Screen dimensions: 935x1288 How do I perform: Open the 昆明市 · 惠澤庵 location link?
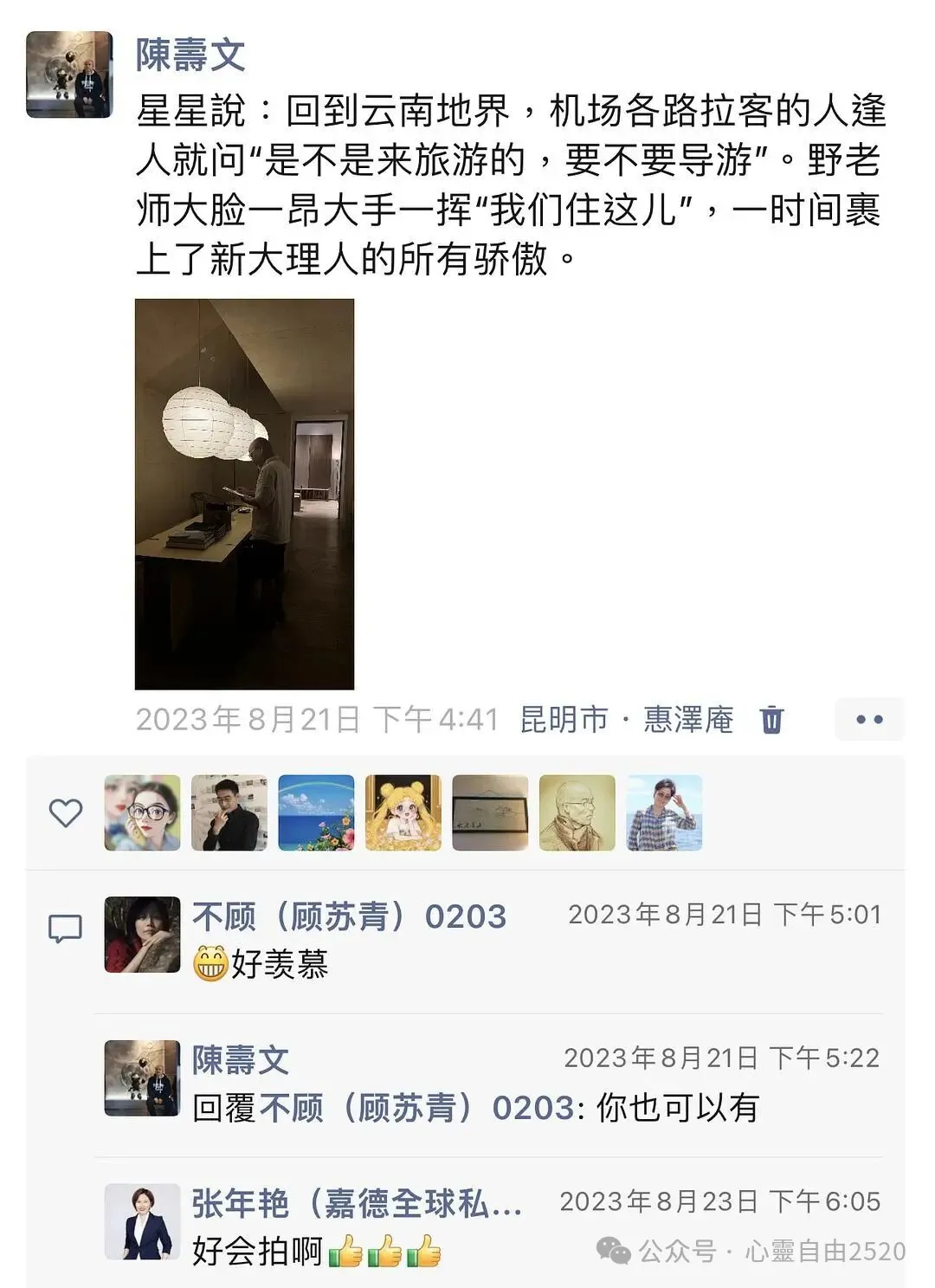pyautogui.click(x=627, y=720)
